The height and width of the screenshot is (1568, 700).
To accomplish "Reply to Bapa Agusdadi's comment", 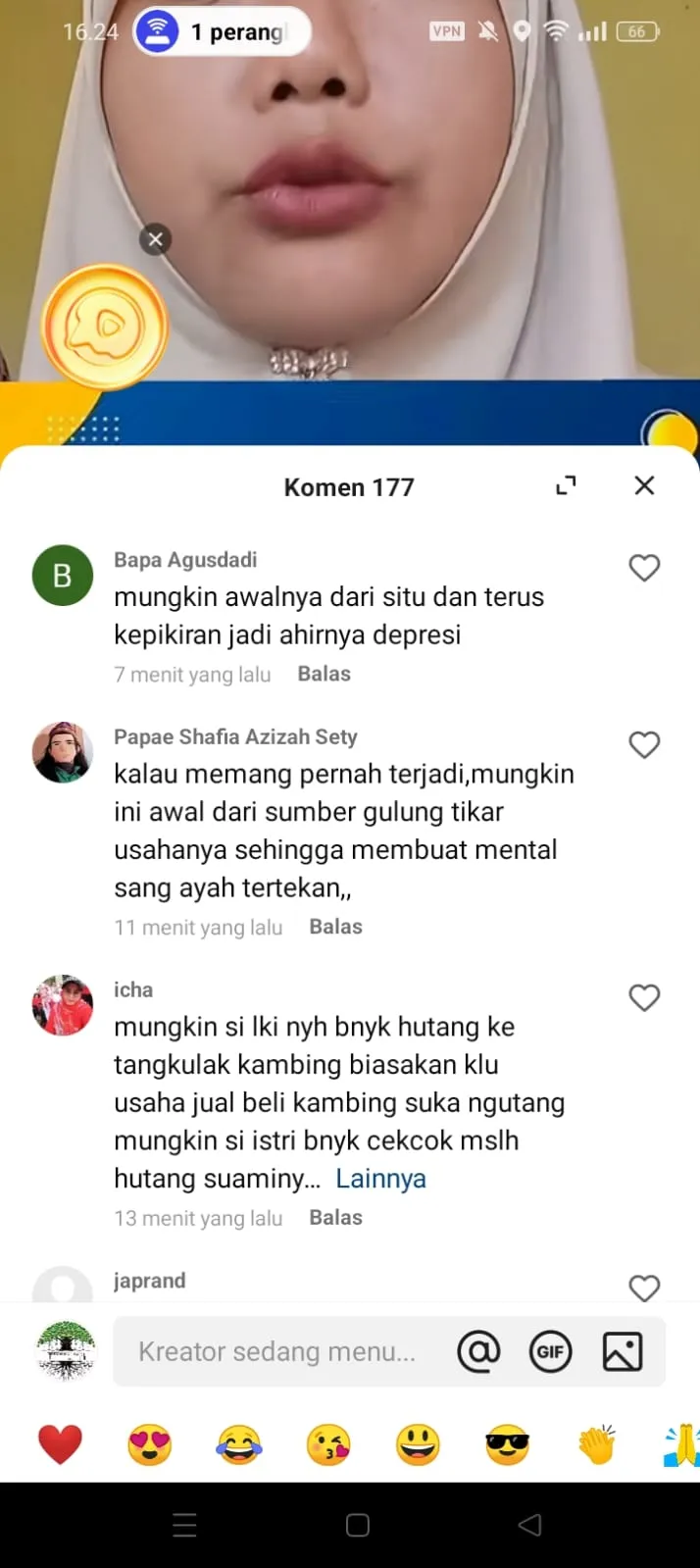I will pos(325,674).
